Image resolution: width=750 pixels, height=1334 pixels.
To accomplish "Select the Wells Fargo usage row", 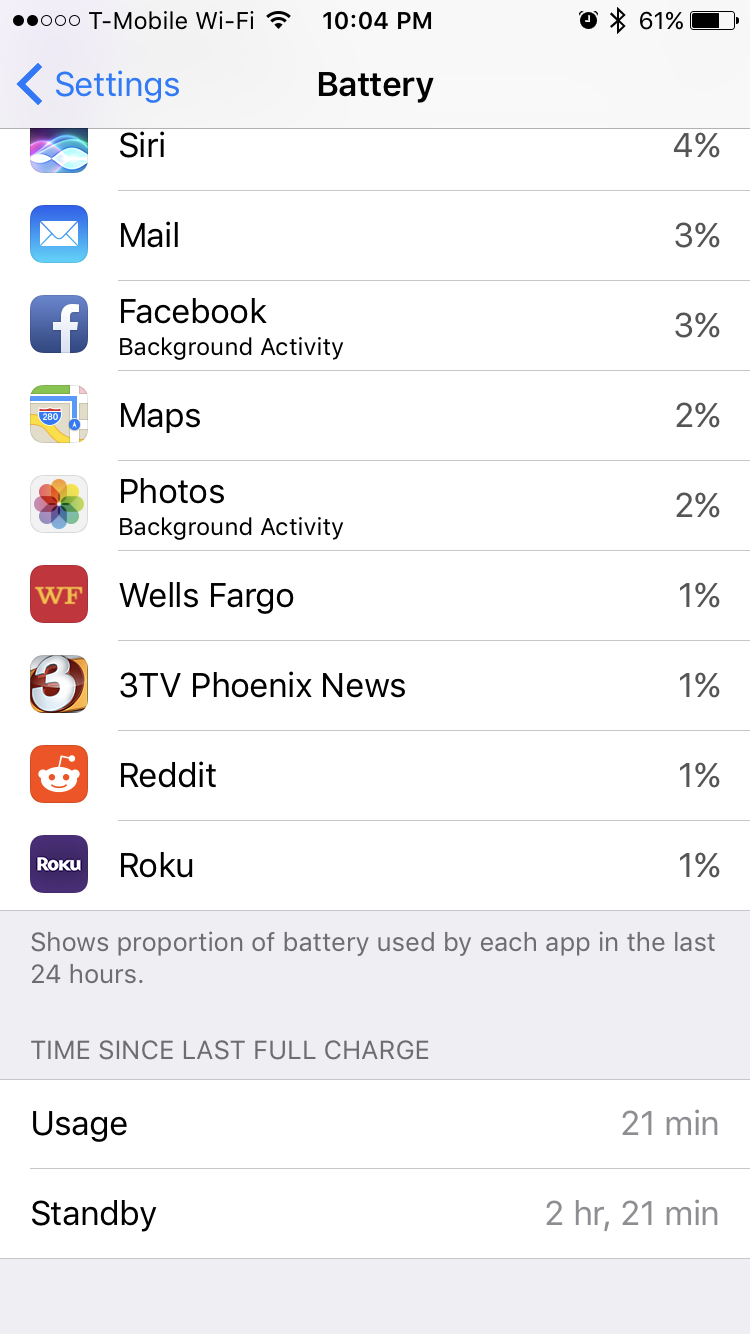I will [375, 596].
